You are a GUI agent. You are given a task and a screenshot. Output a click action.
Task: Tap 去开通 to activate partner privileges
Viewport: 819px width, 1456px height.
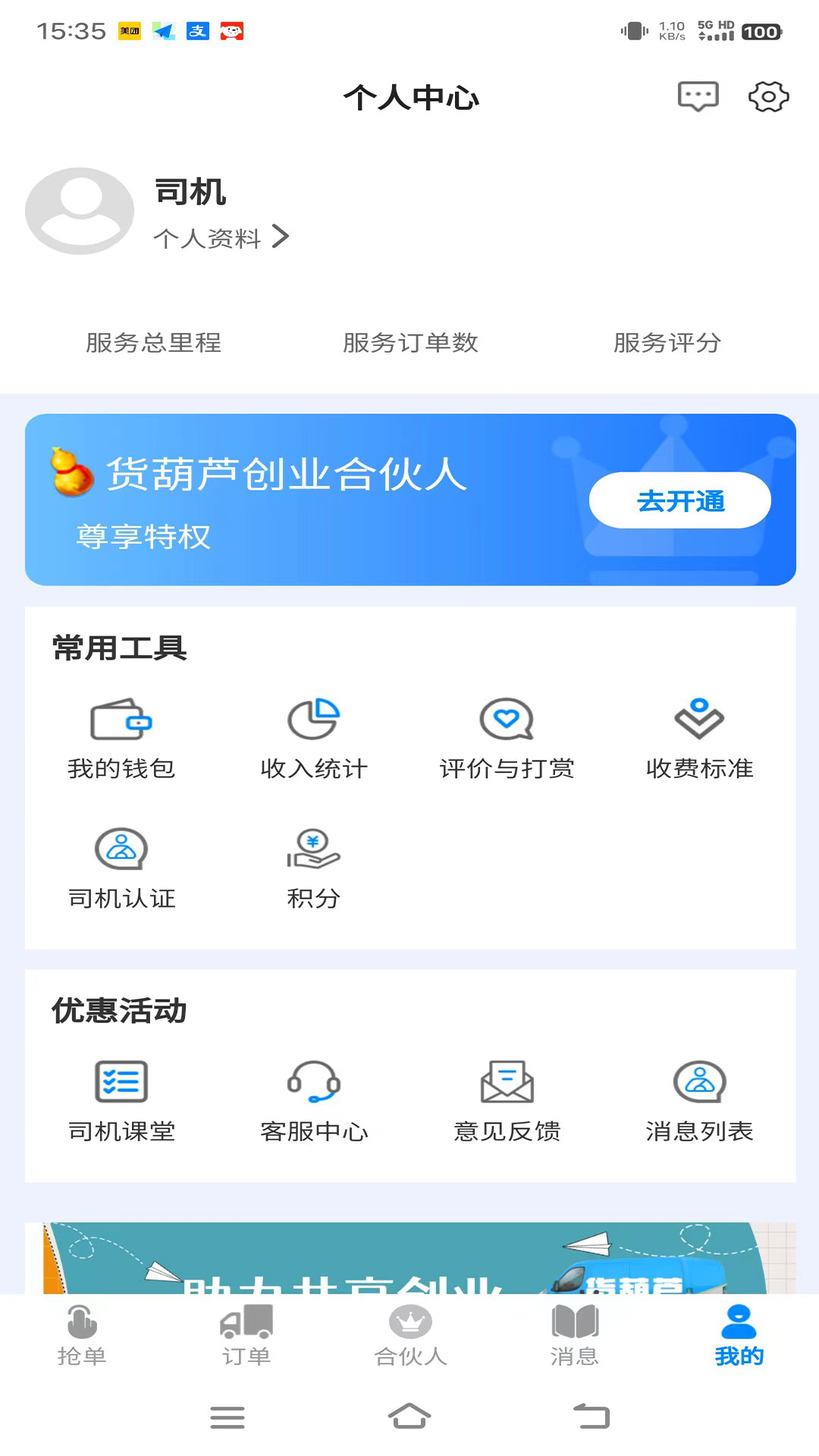tap(680, 500)
